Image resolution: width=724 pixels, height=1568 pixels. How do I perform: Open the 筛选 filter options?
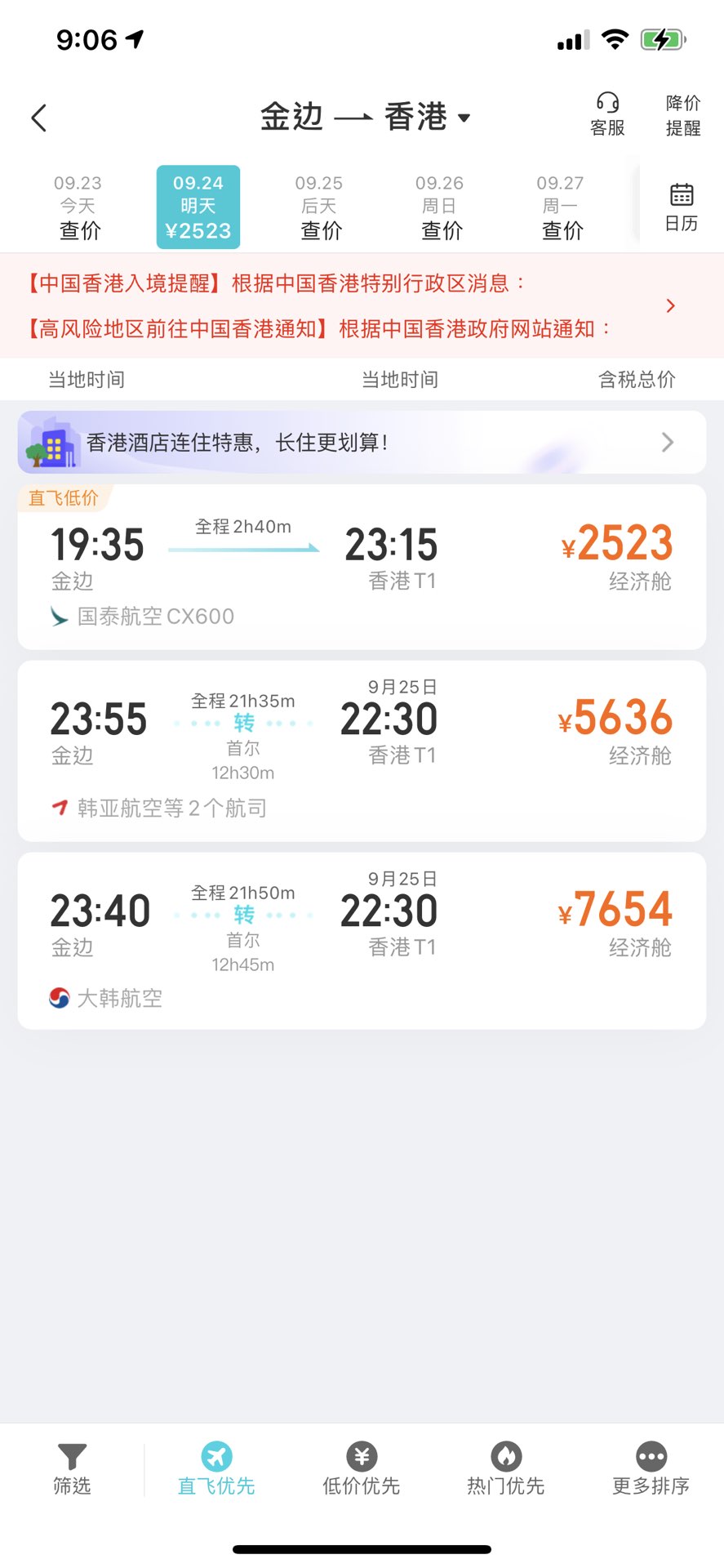pyautogui.click(x=72, y=1469)
